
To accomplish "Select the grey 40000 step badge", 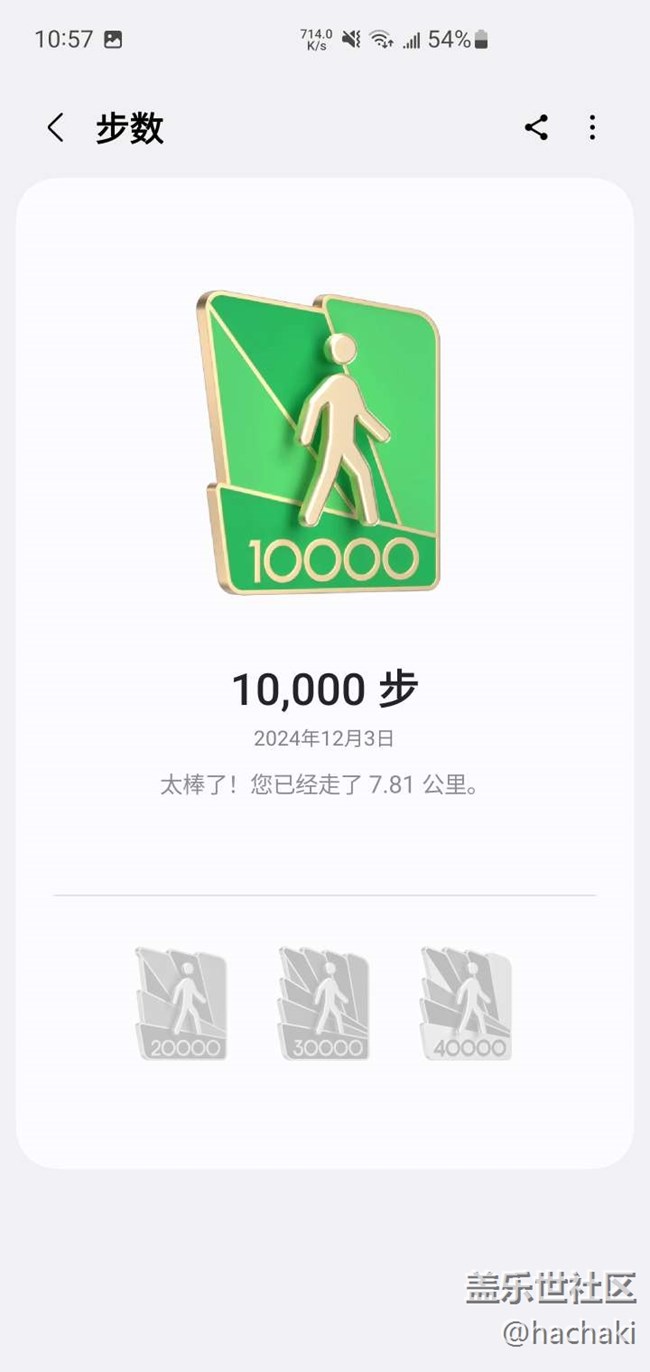I will 466,1004.
